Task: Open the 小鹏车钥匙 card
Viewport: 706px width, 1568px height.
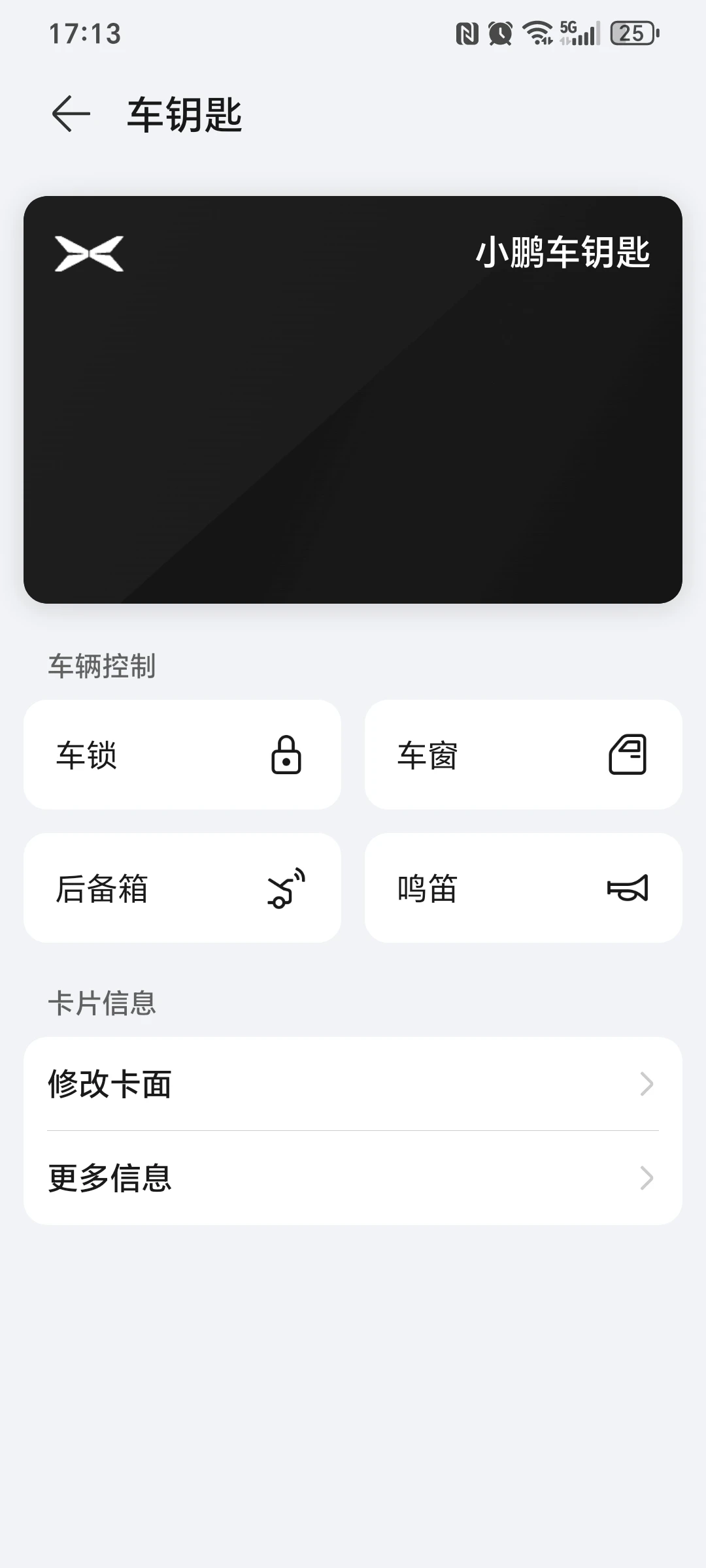Action: pyautogui.click(x=353, y=399)
